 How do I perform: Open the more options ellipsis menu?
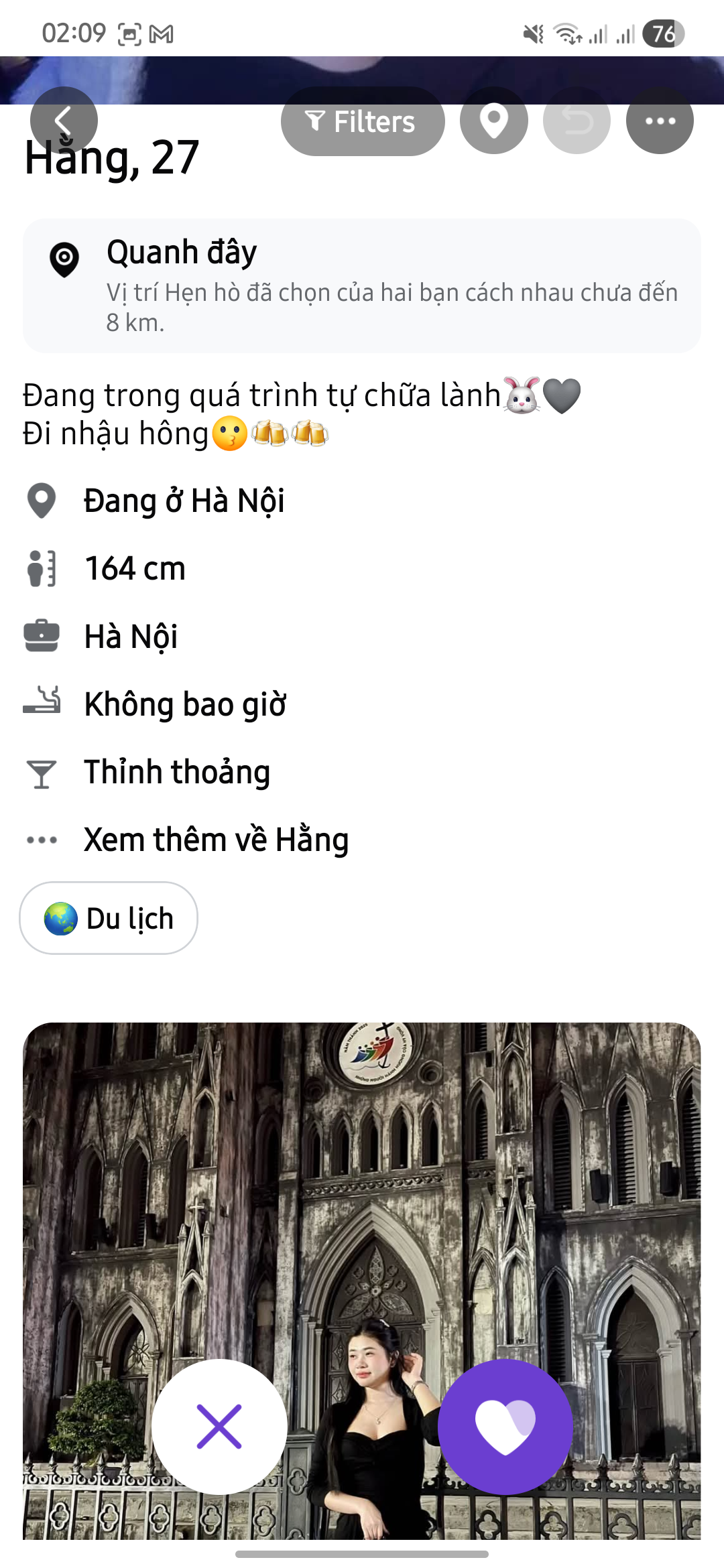(660, 121)
